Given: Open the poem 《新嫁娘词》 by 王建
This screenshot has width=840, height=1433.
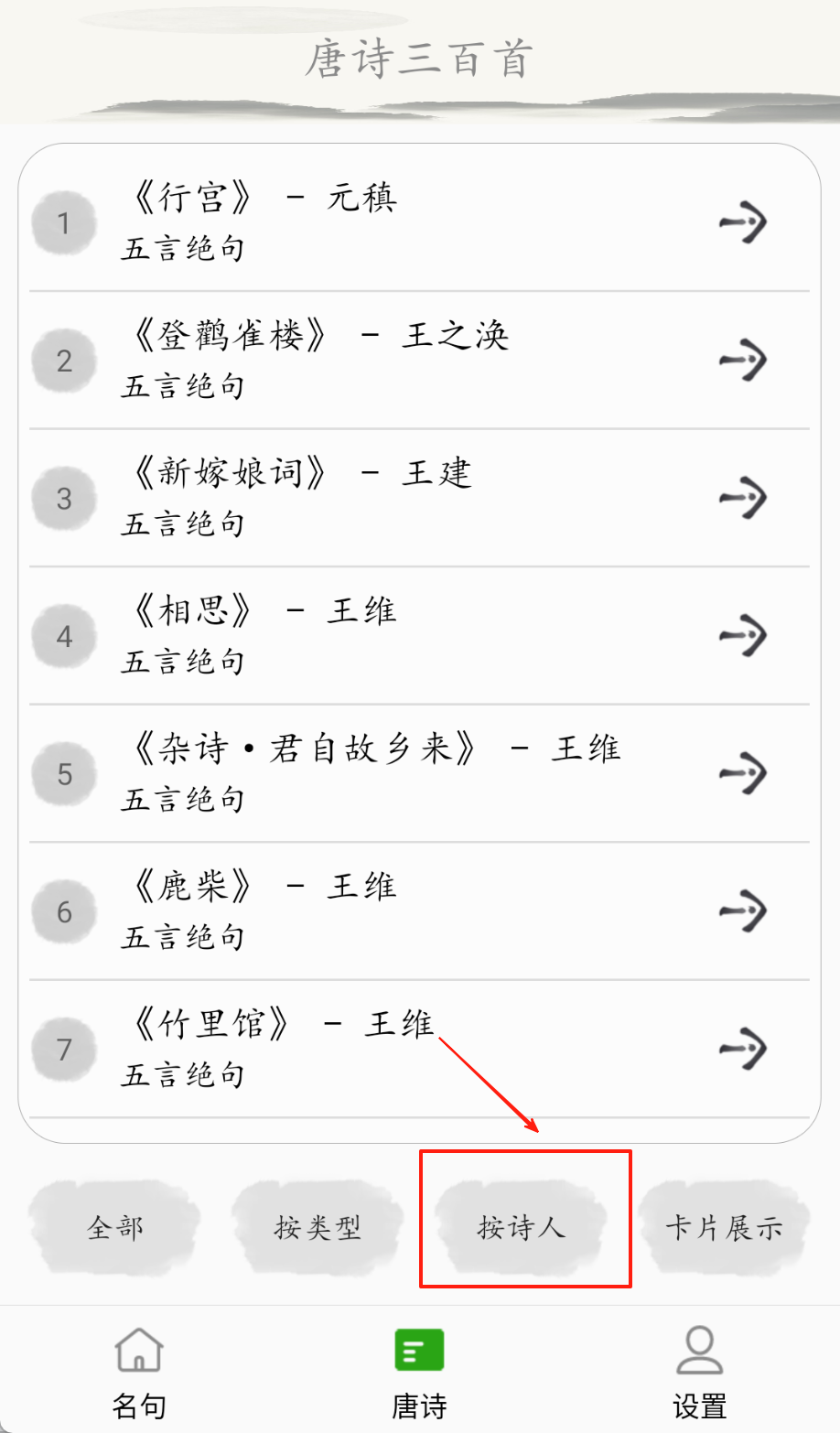Looking at the screenshot, I should tap(419, 498).
